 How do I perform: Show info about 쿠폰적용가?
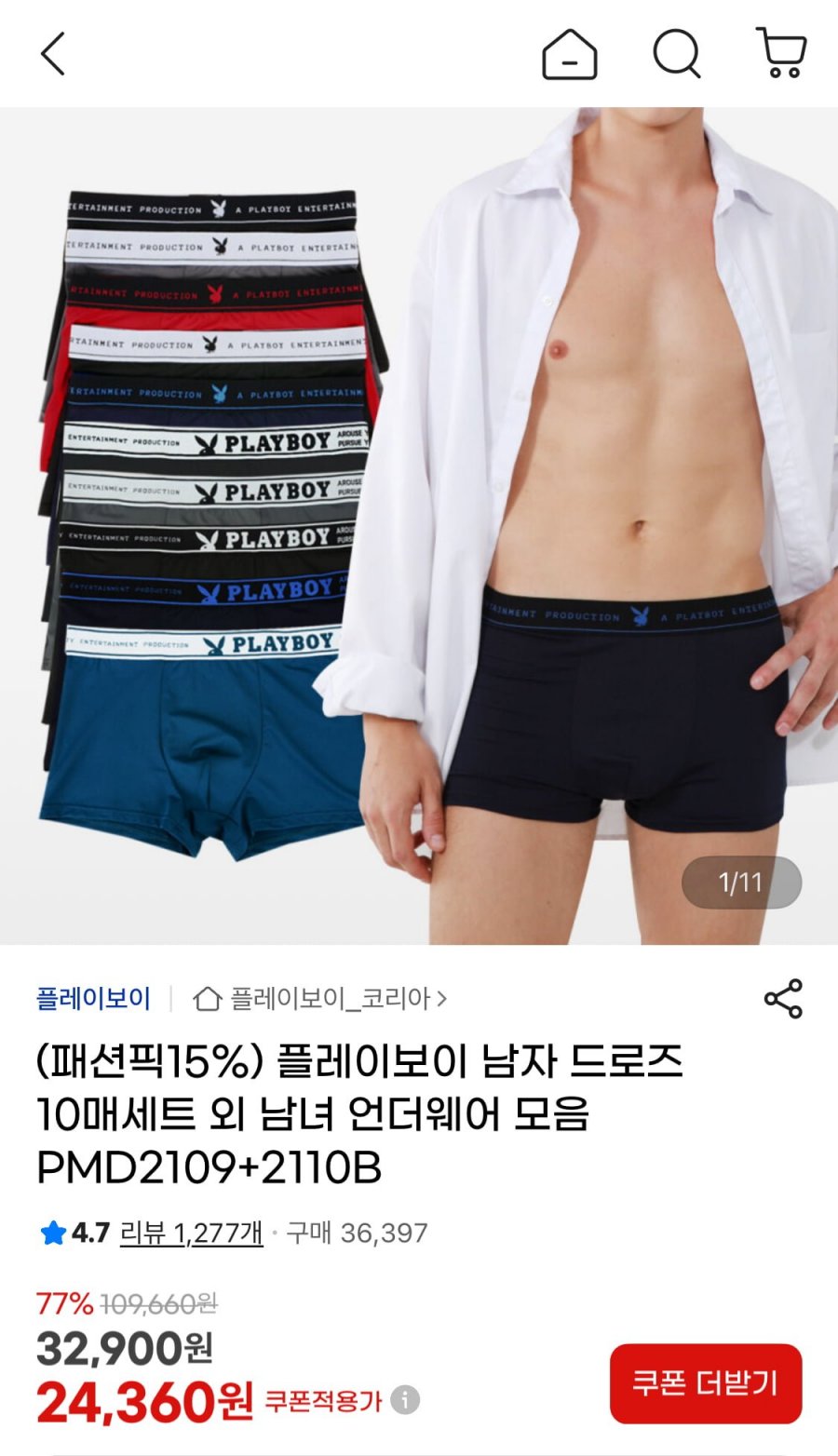pyautogui.click(x=405, y=1400)
